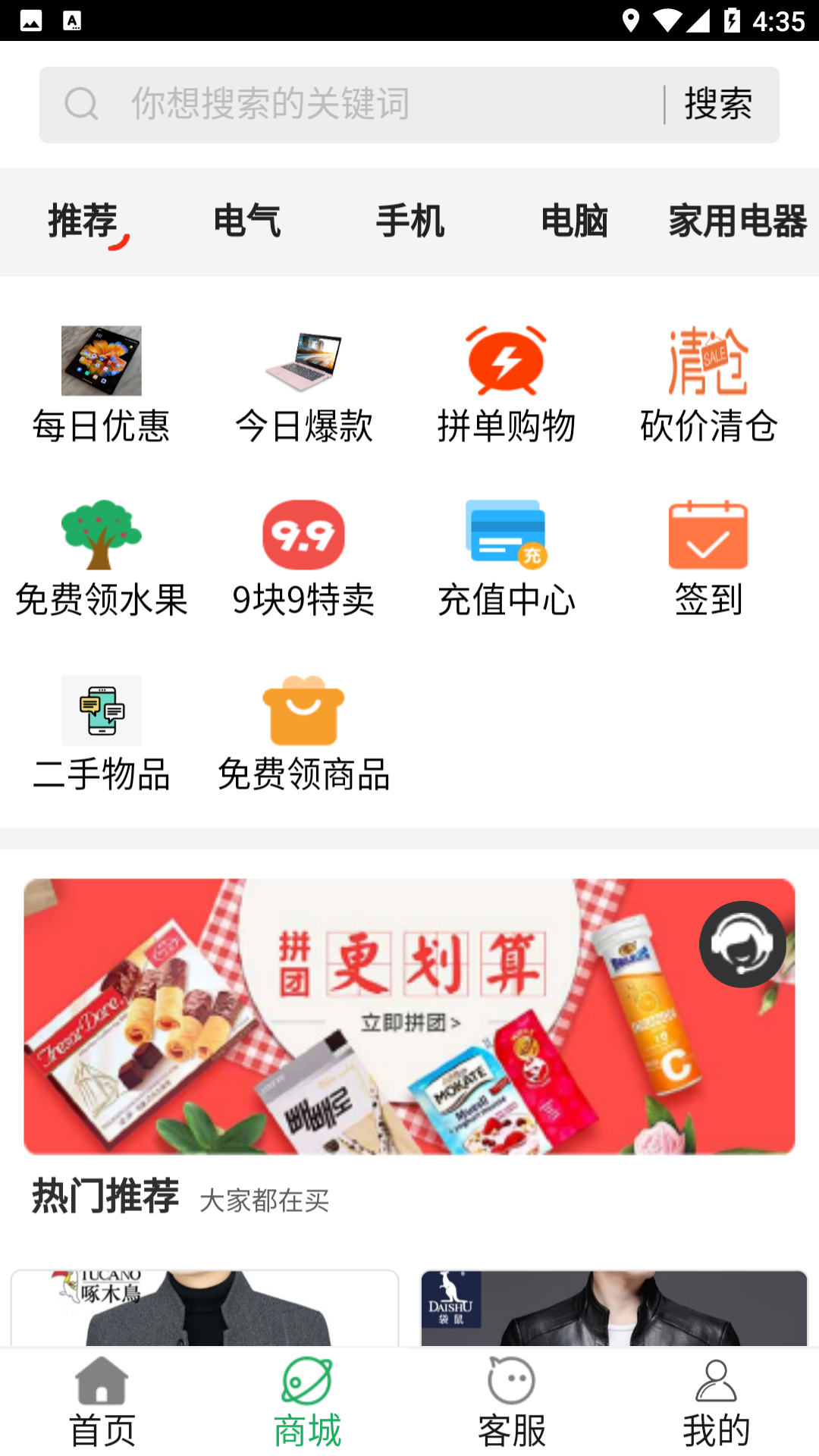819x1456 pixels.
Task: Select the 电脑 category tab
Action: pyautogui.click(x=574, y=221)
